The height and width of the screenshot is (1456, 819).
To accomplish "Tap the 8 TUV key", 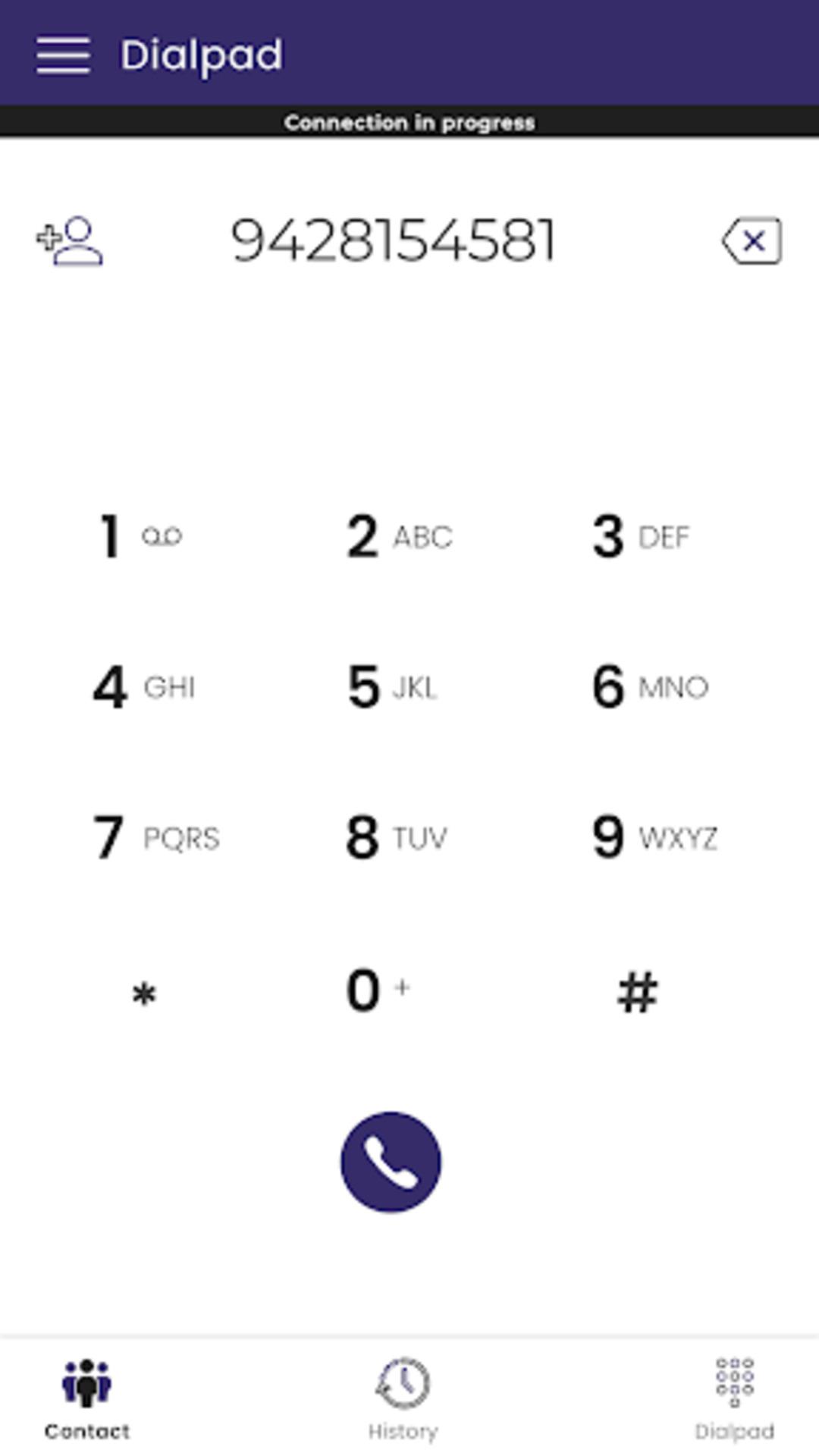I will (x=397, y=838).
